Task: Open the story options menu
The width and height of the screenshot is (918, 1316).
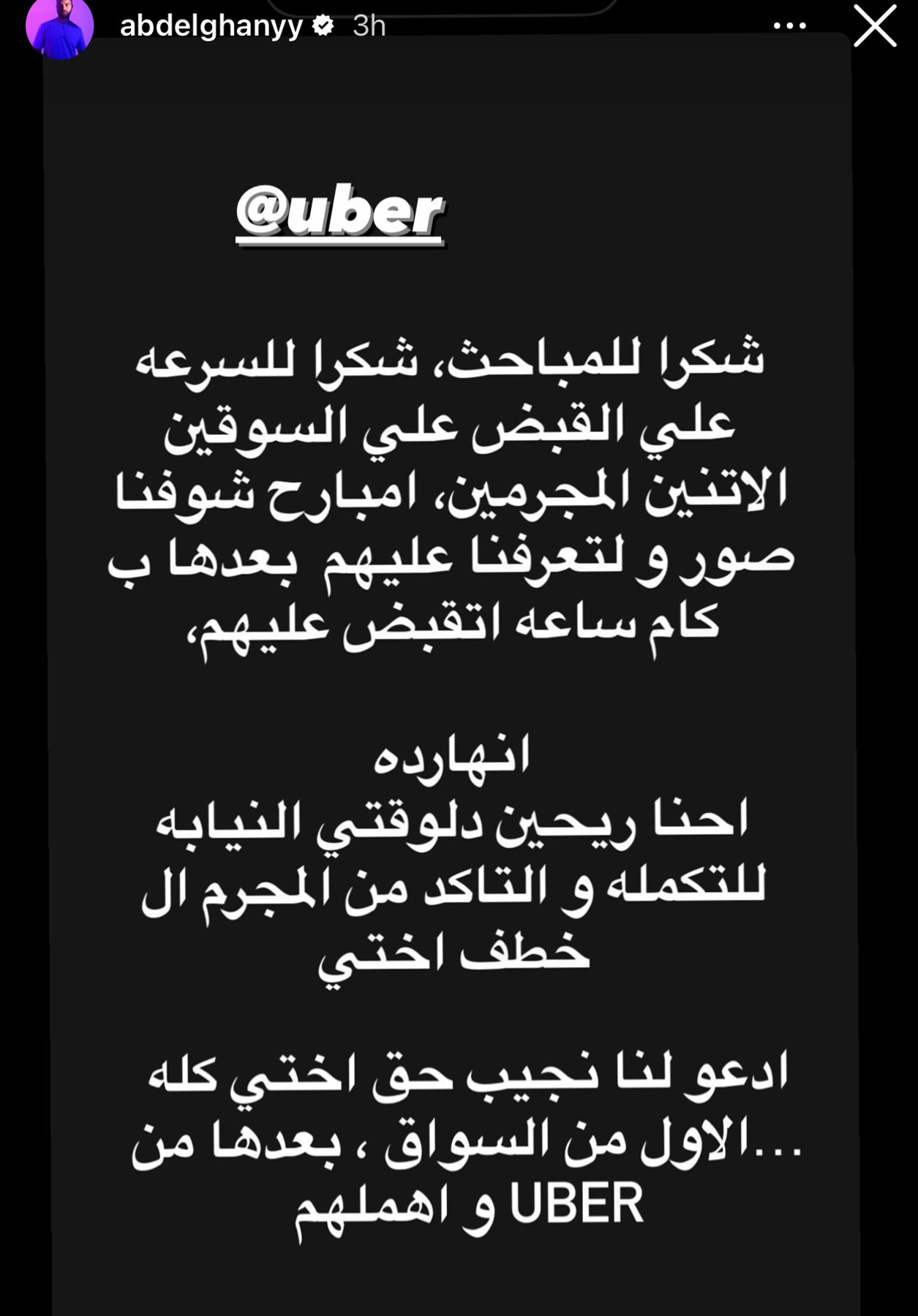Action: coord(789,26)
